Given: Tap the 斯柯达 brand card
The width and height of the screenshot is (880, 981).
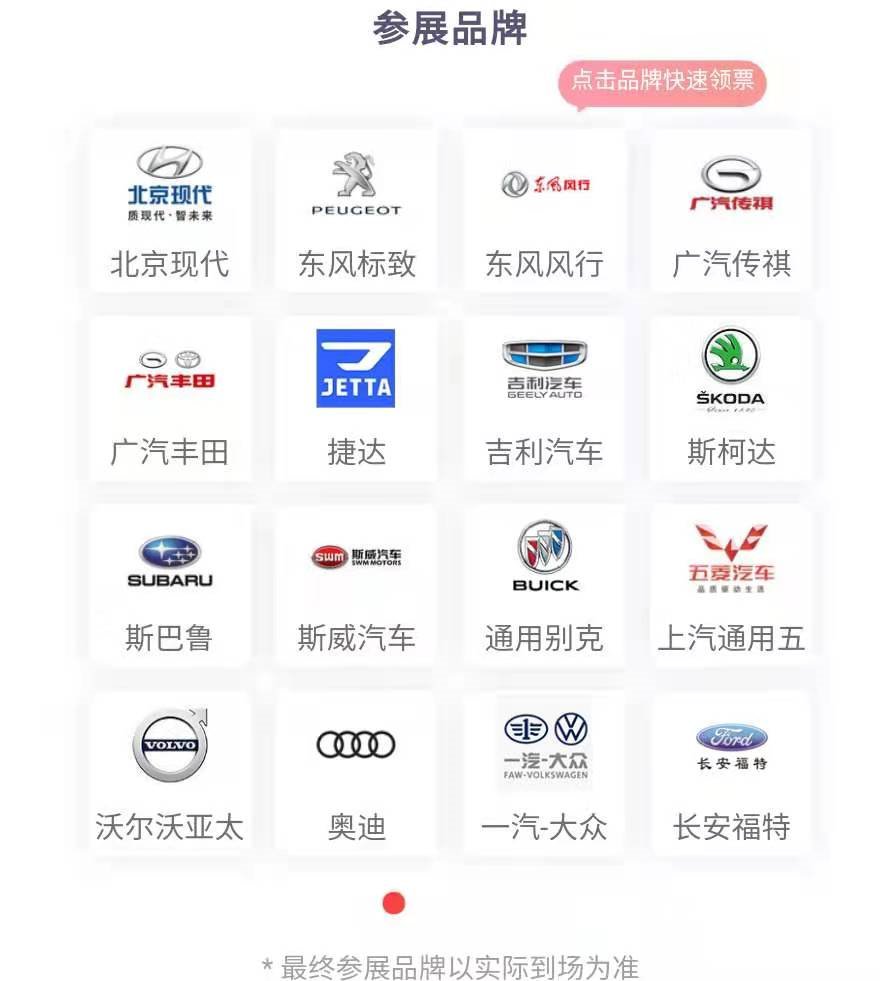Looking at the screenshot, I should (731, 398).
